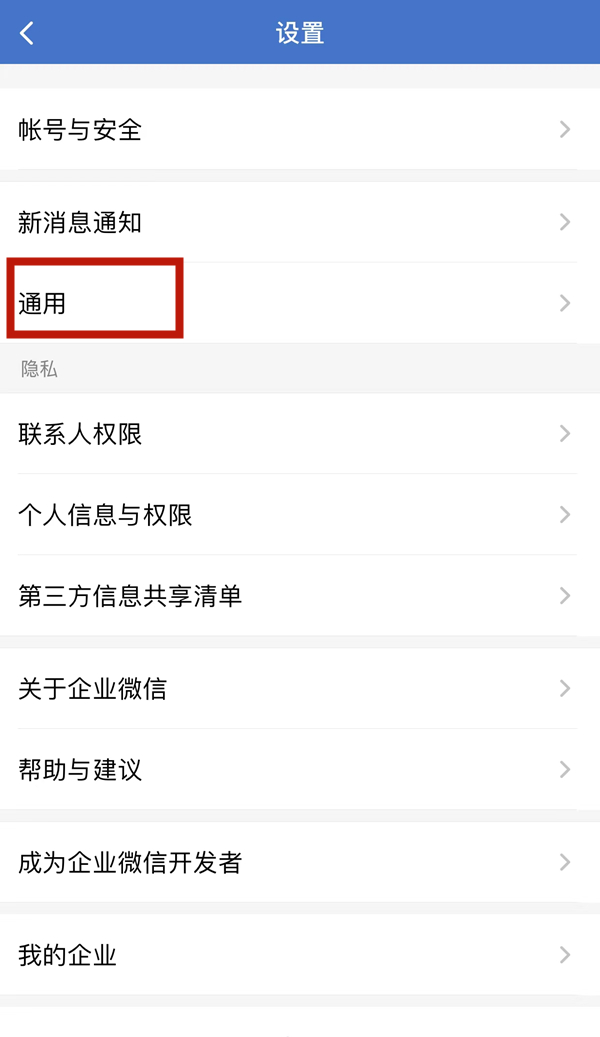Open 帐号与安全 settings
Viewport: 600px width, 1037px height.
click(x=300, y=130)
